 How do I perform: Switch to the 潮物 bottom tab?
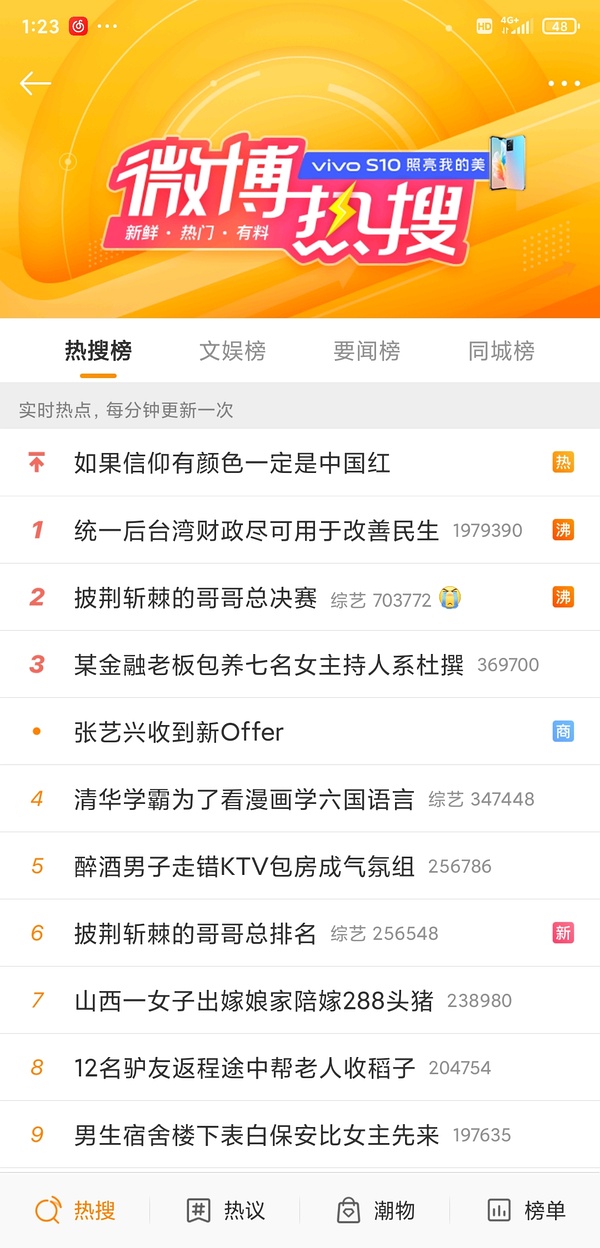(375, 1211)
